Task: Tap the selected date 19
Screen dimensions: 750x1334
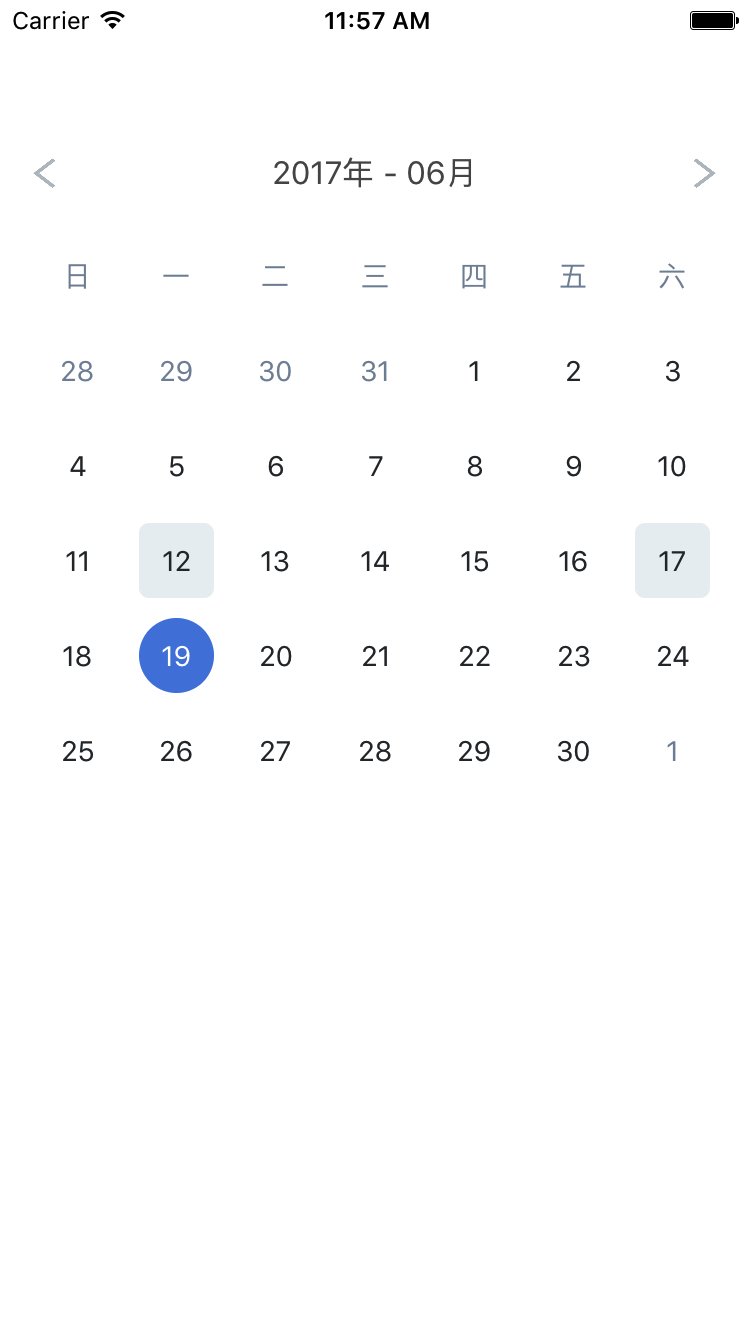Action: [176, 656]
